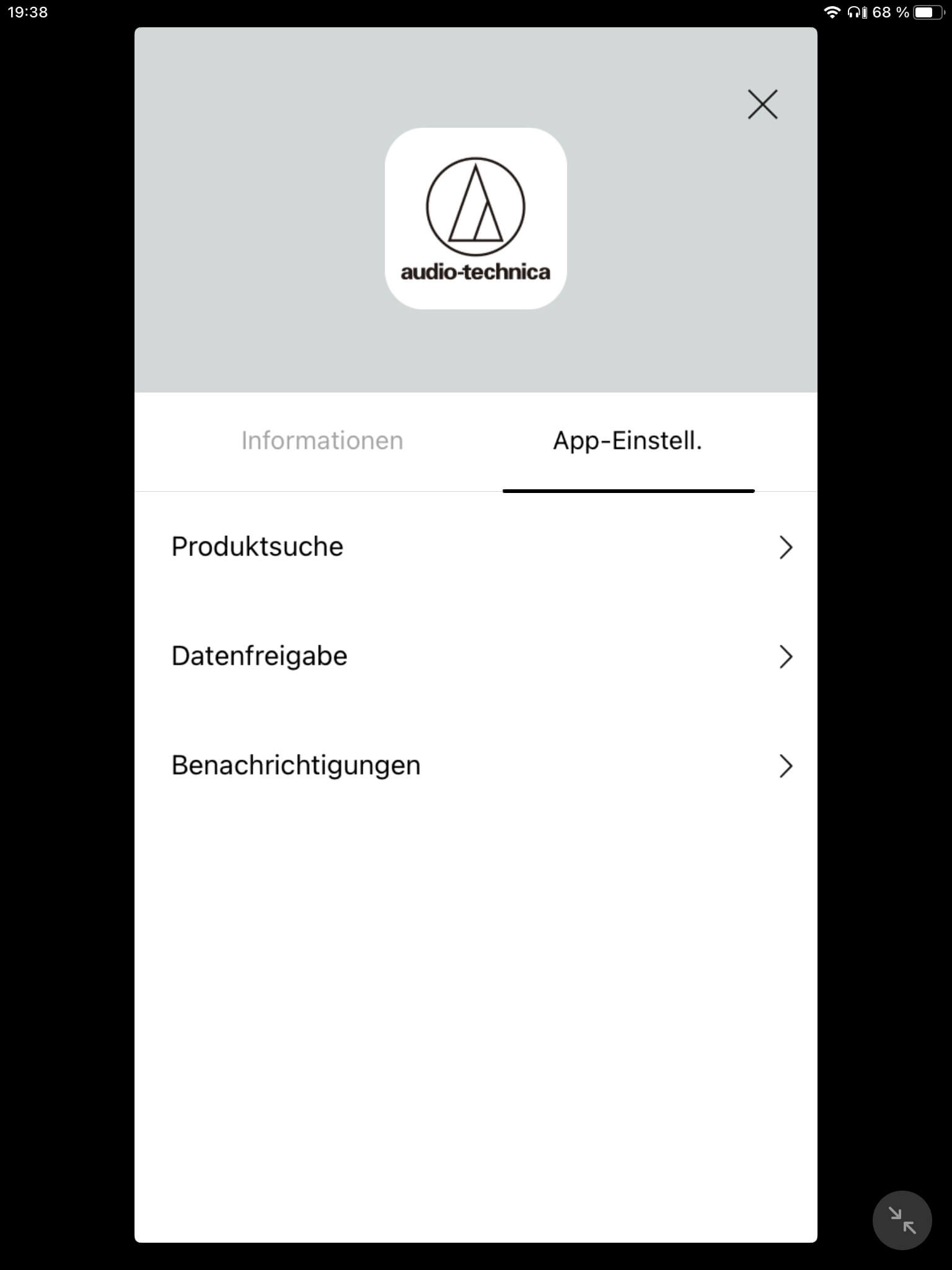Tap the shrink-window arrows button

click(902, 1220)
